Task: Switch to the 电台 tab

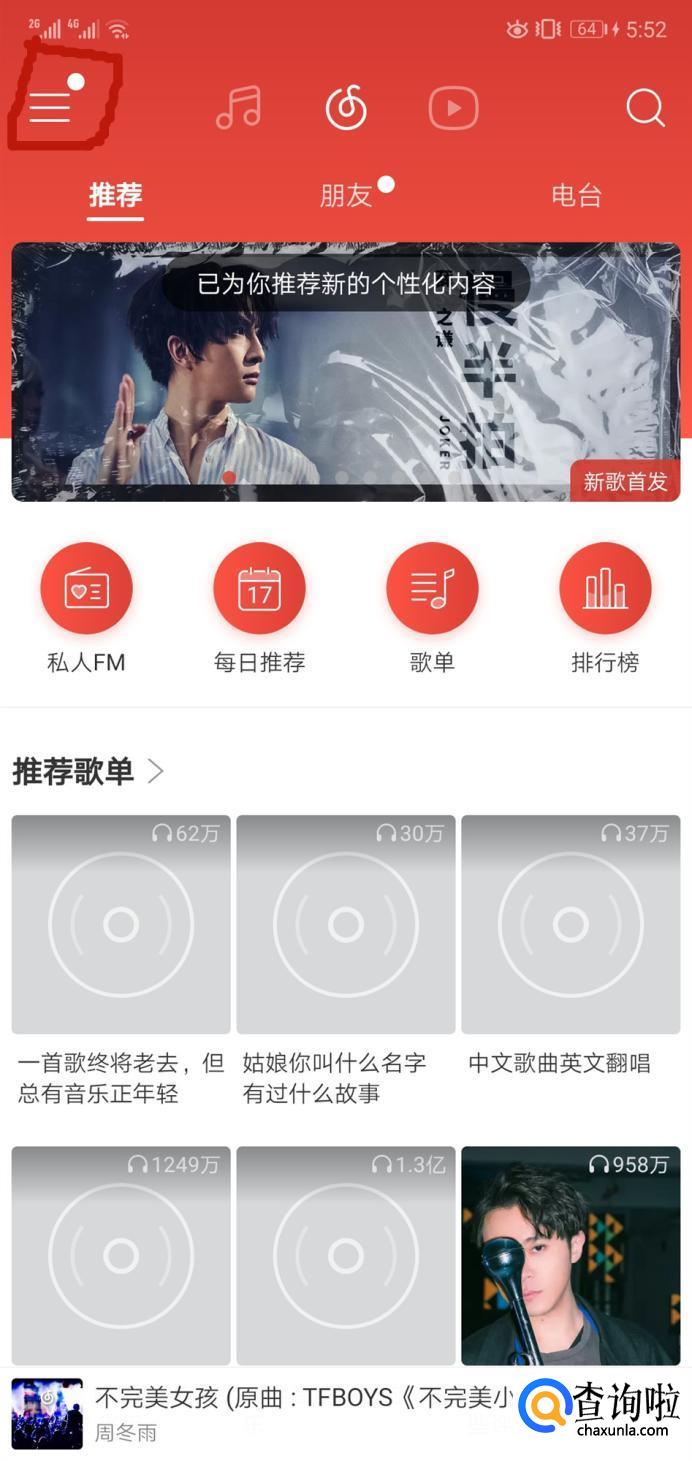Action: (x=576, y=195)
